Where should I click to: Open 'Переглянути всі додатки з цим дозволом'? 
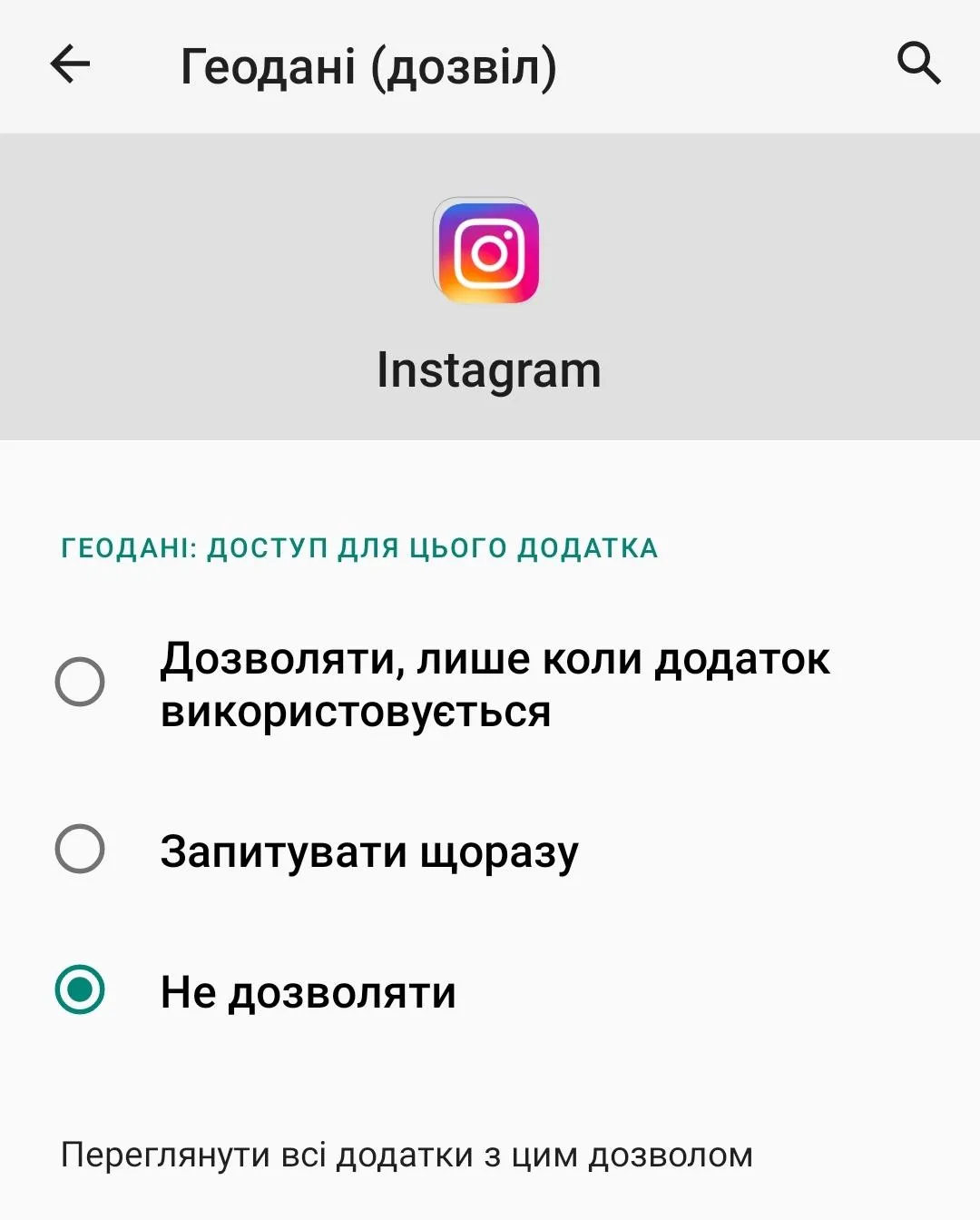click(407, 1155)
